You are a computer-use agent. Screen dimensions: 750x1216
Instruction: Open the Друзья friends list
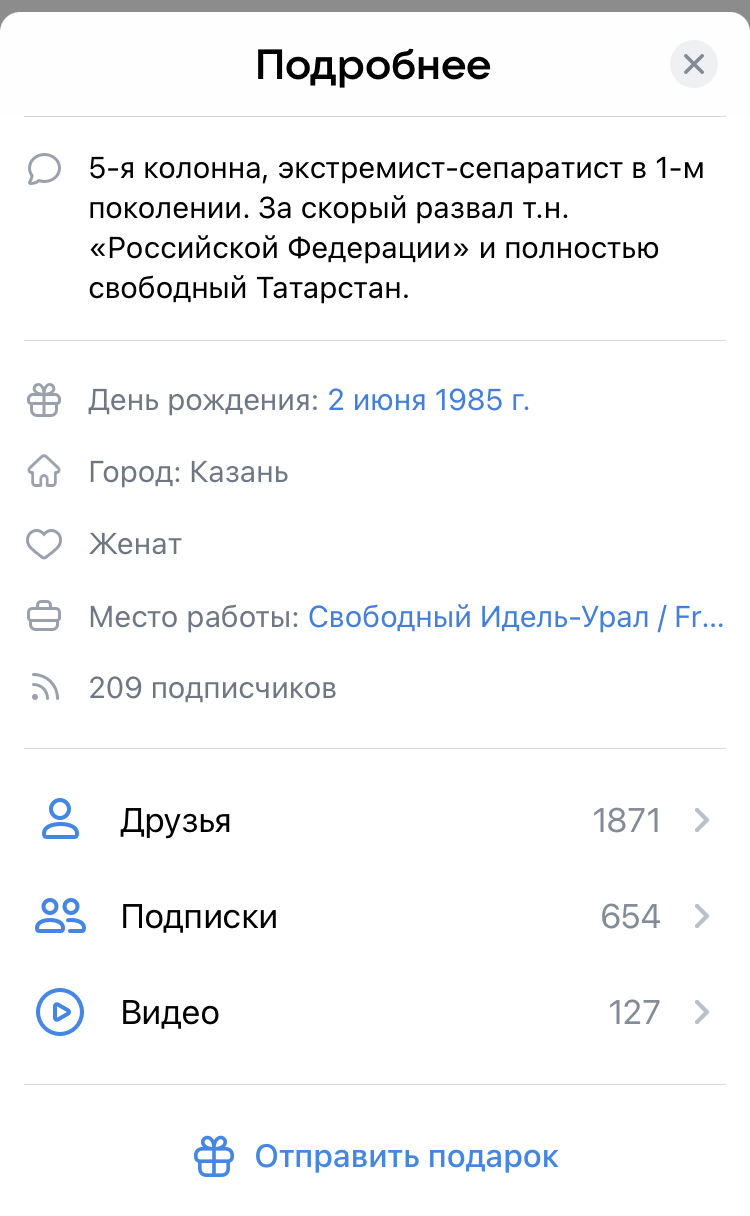[374, 821]
